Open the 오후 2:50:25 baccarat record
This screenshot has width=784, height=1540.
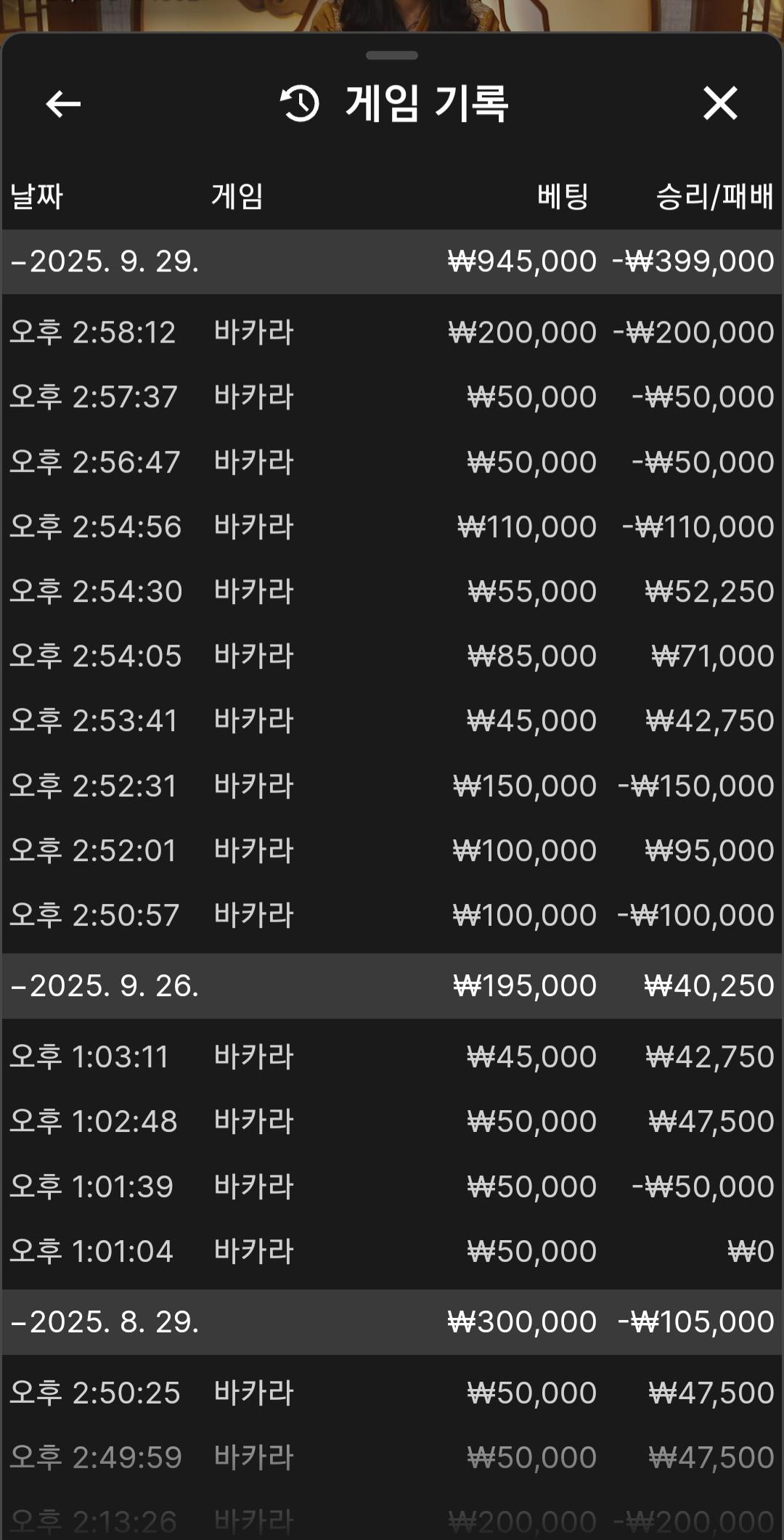392,1393
